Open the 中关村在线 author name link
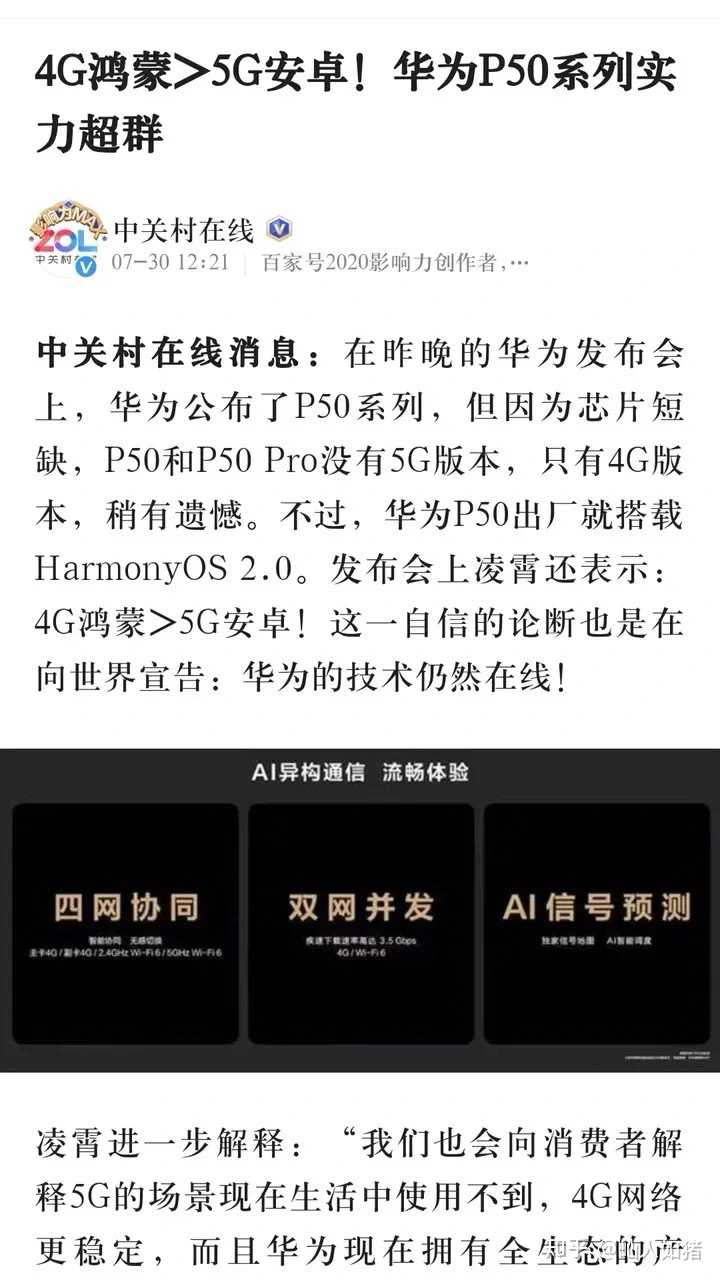The width and height of the screenshot is (720, 1280). coord(184,230)
